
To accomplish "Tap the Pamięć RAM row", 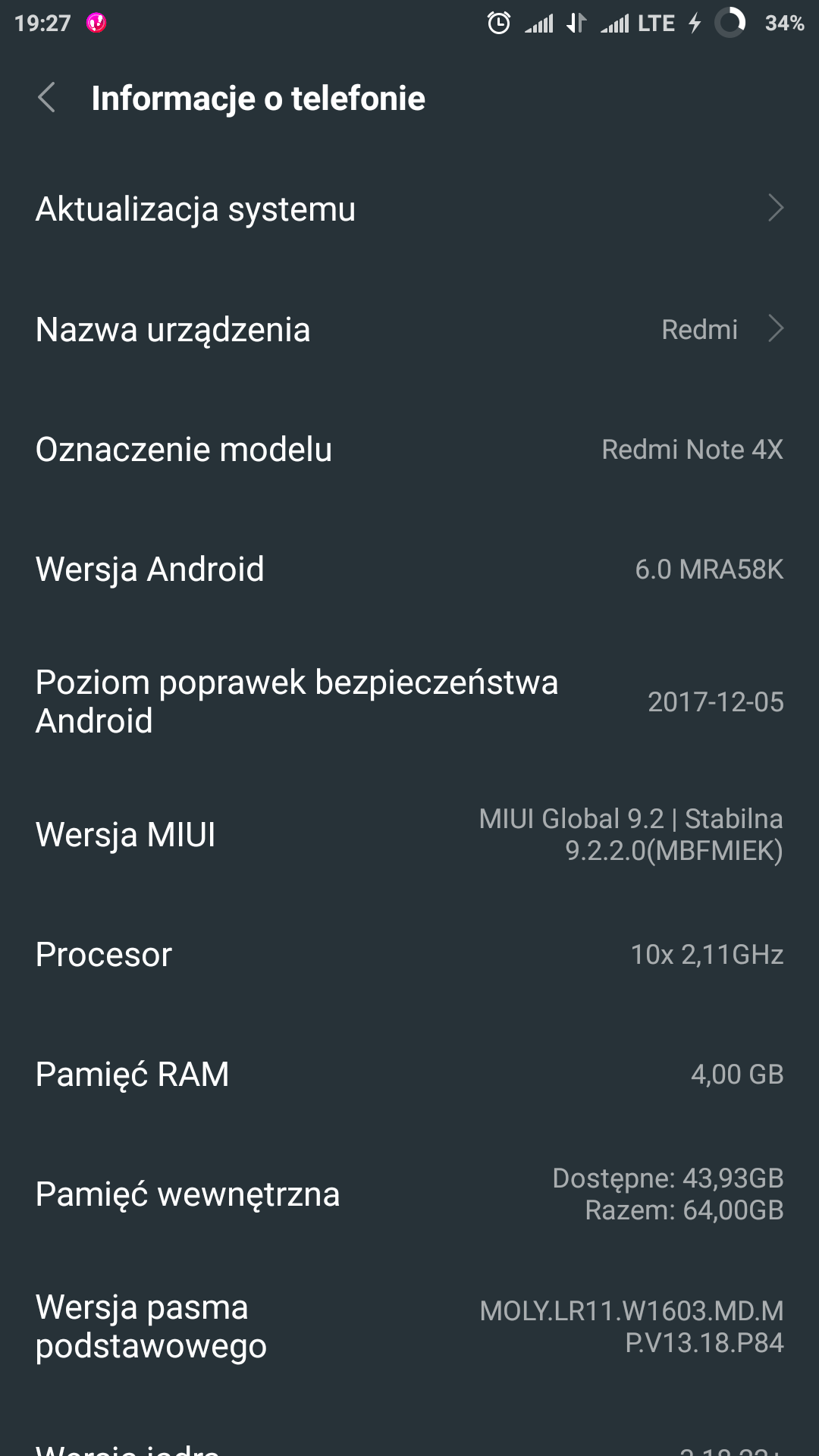I will 409,1074.
